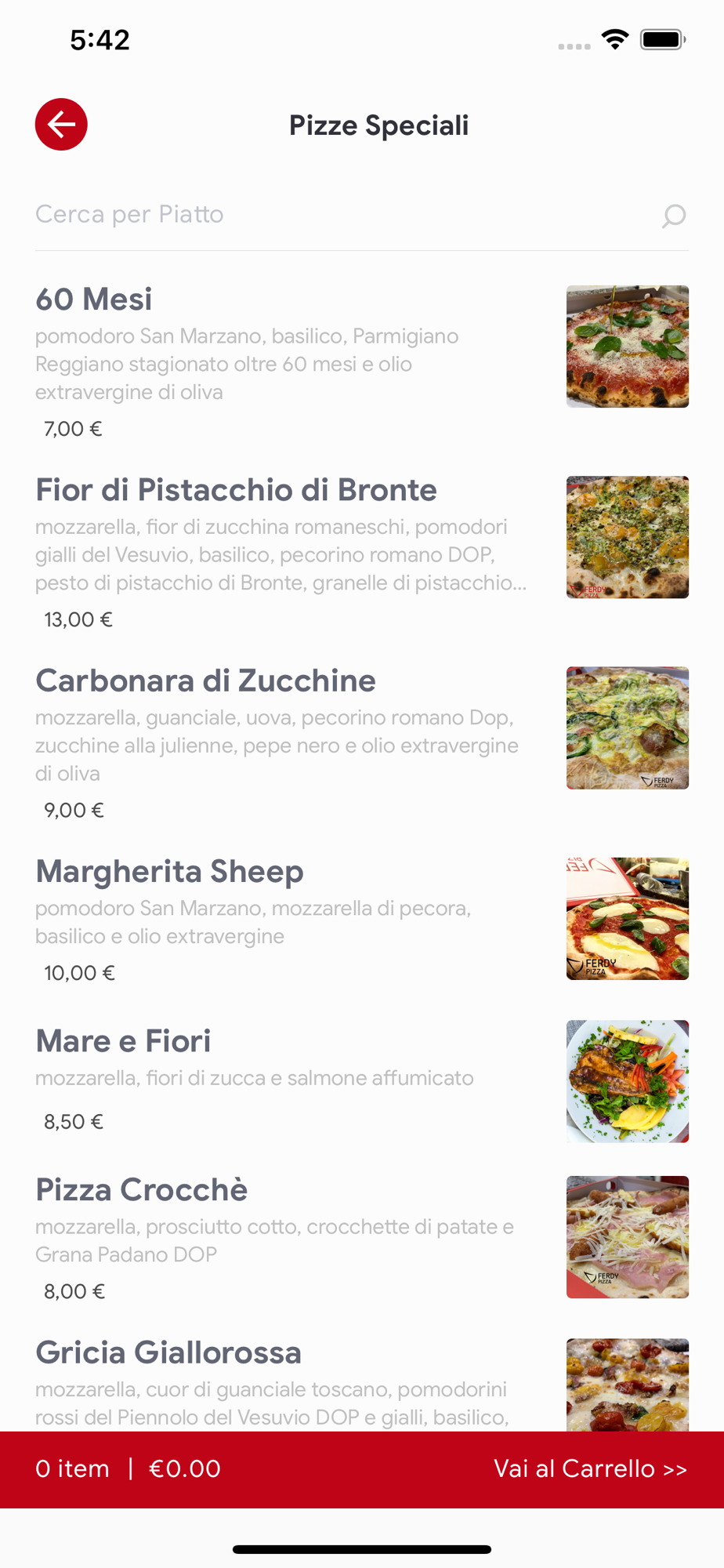Viewport: 724px width, 1568px height.
Task: Open the Pizza Crocchè item
Action: tap(141, 1190)
